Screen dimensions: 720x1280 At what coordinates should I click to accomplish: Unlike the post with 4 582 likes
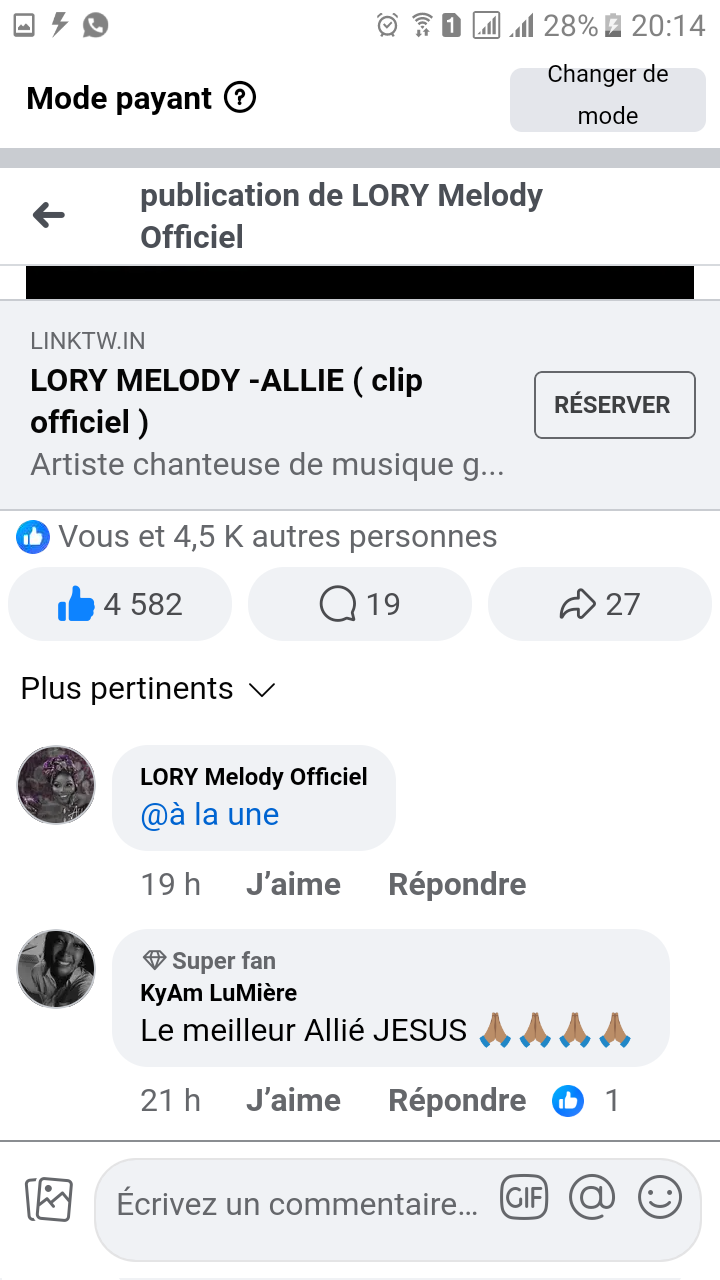(120, 604)
